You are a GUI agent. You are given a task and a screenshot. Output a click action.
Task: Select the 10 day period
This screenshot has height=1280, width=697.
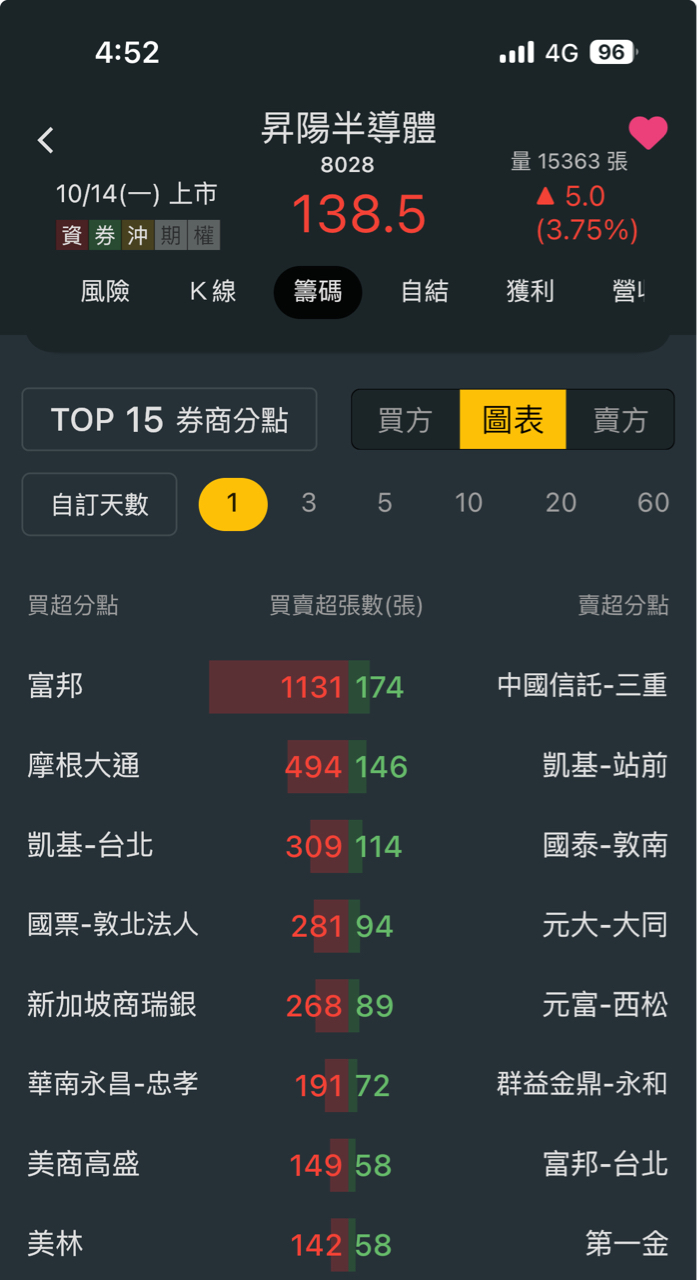[469, 503]
